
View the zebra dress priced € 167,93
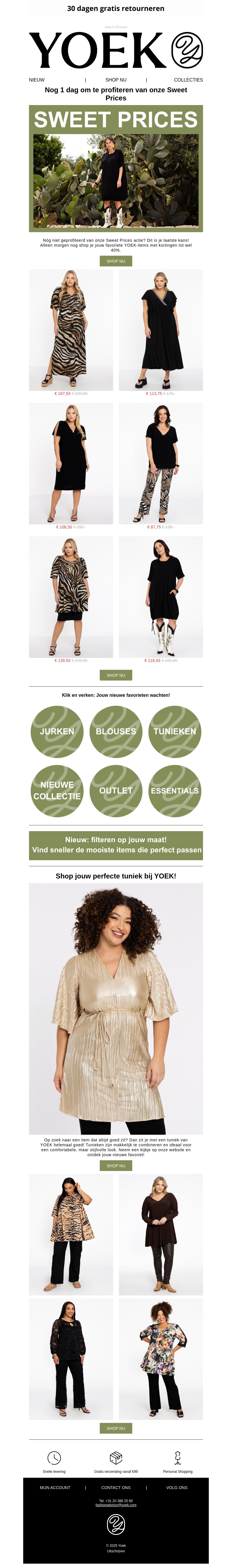(x=71, y=330)
